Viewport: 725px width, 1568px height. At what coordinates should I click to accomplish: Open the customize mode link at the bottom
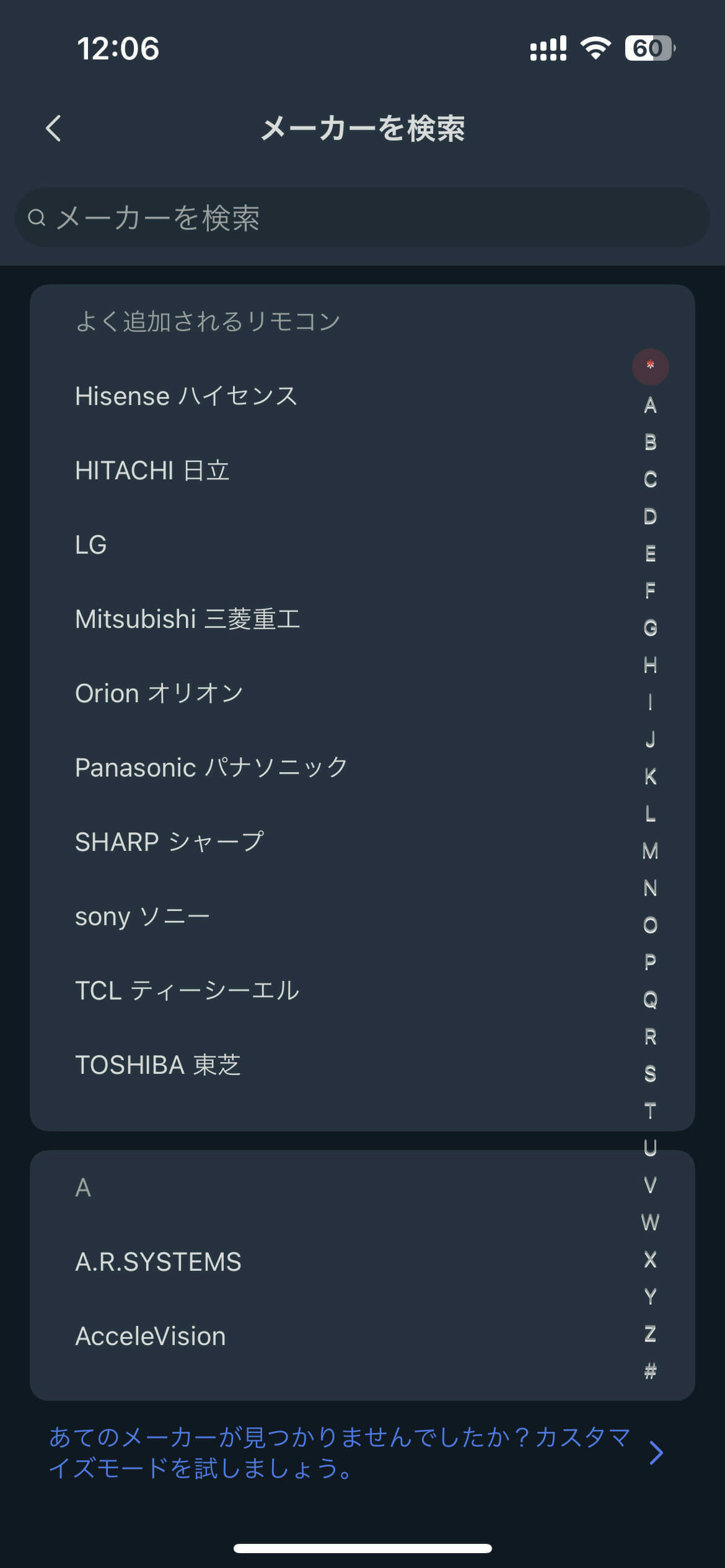click(x=356, y=1452)
